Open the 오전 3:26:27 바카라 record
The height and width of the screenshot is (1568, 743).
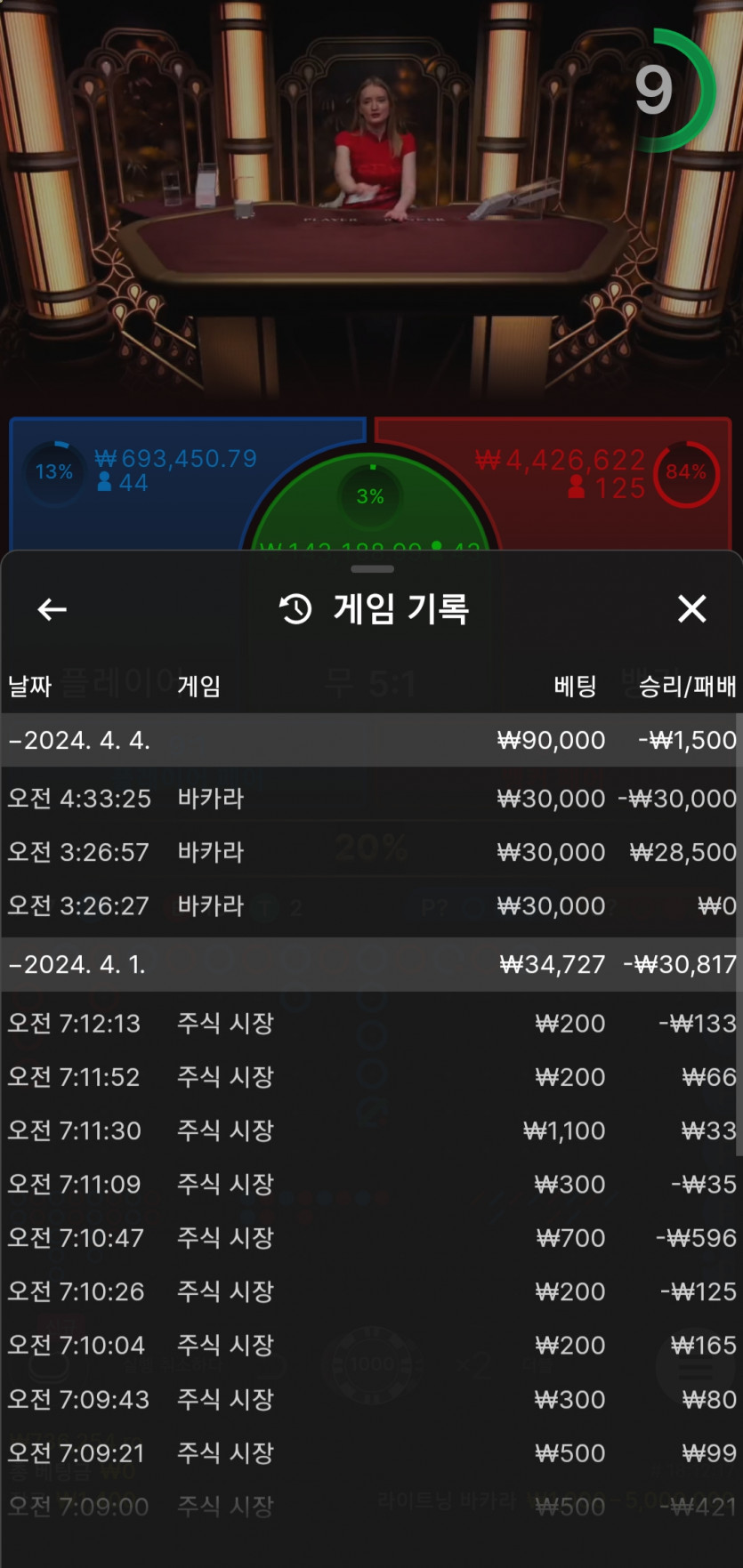[x=370, y=905]
